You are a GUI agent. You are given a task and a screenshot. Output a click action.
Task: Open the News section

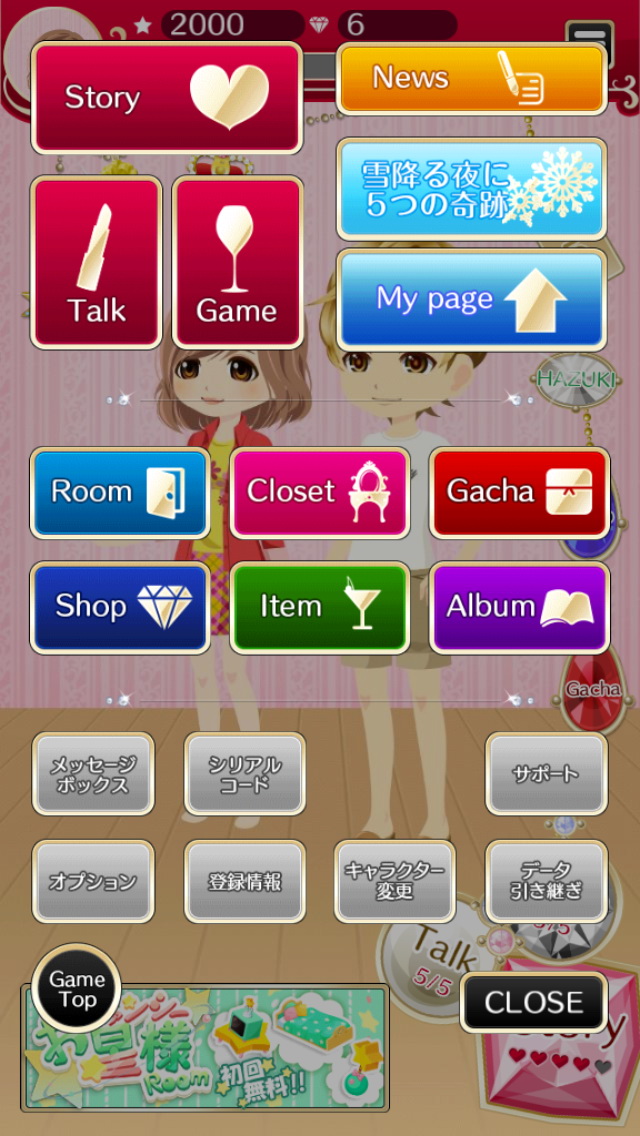[x=472, y=79]
